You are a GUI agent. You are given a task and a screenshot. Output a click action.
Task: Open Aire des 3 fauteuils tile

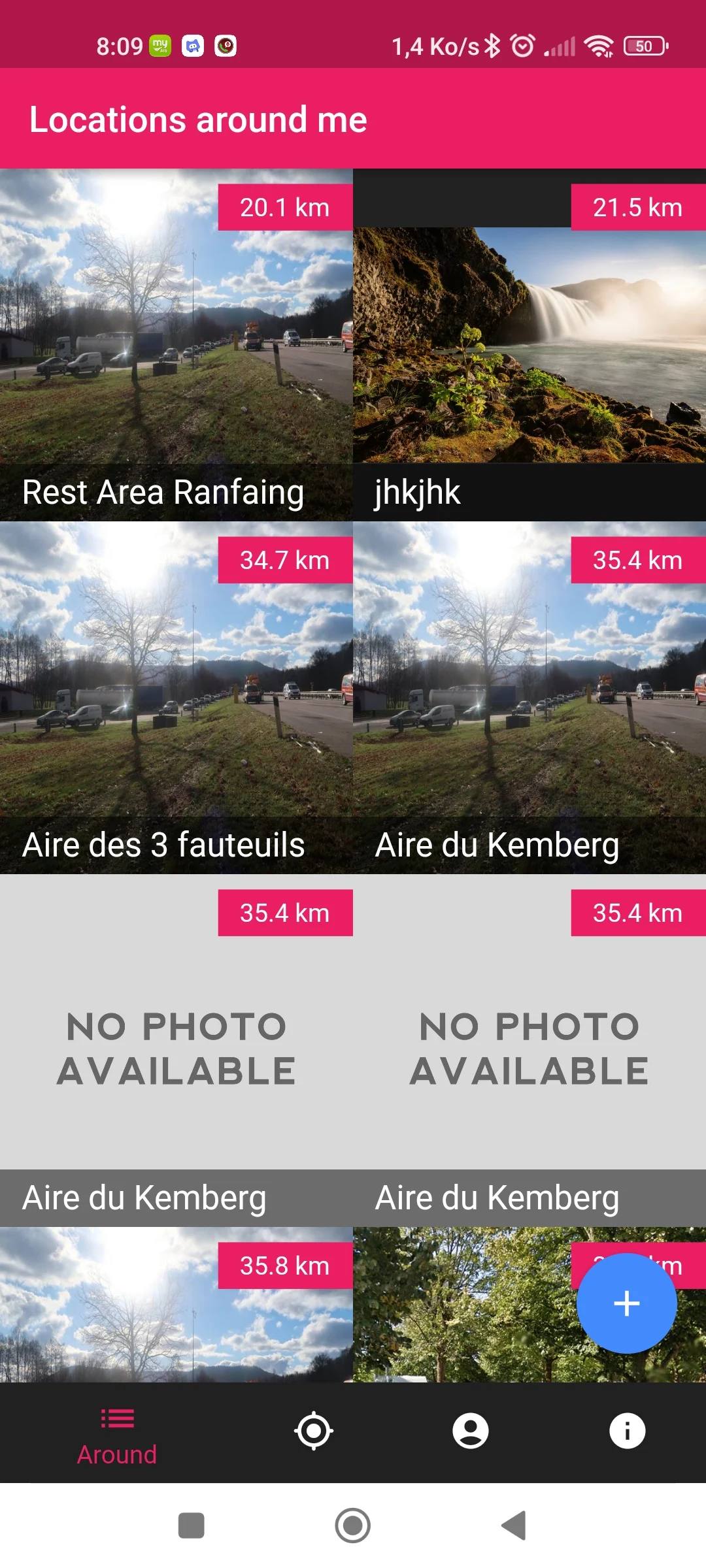[x=176, y=698]
